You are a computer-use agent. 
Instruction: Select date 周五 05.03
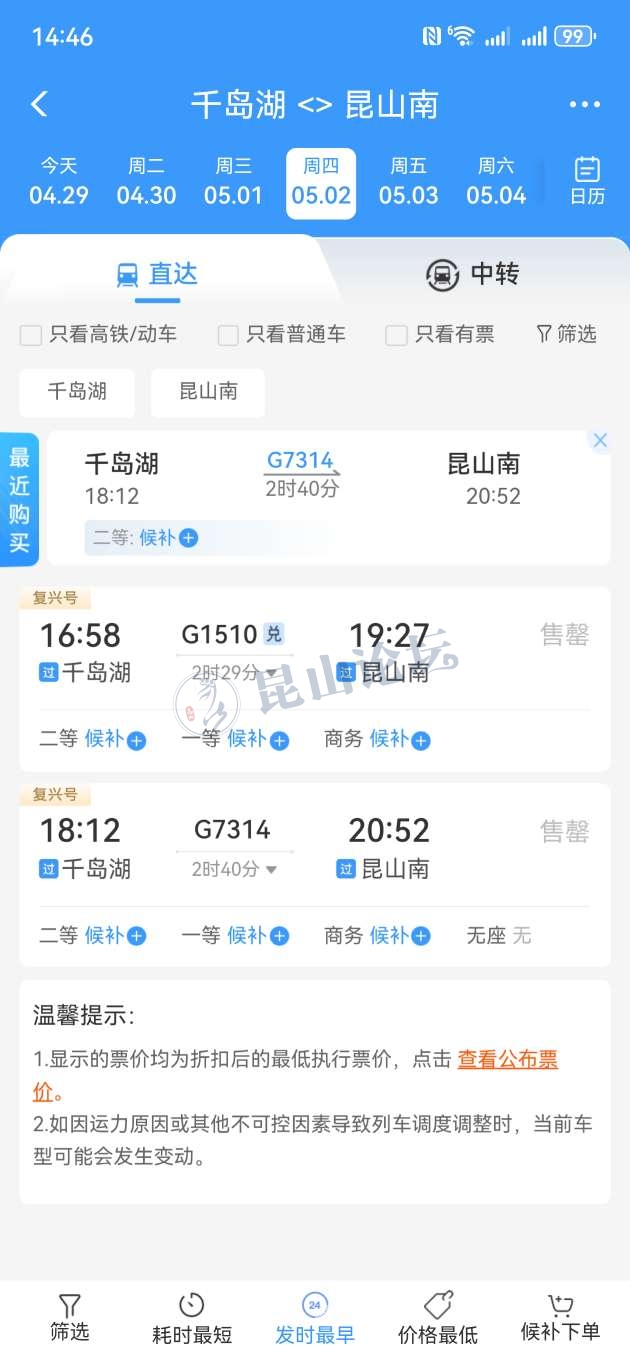[x=408, y=182]
